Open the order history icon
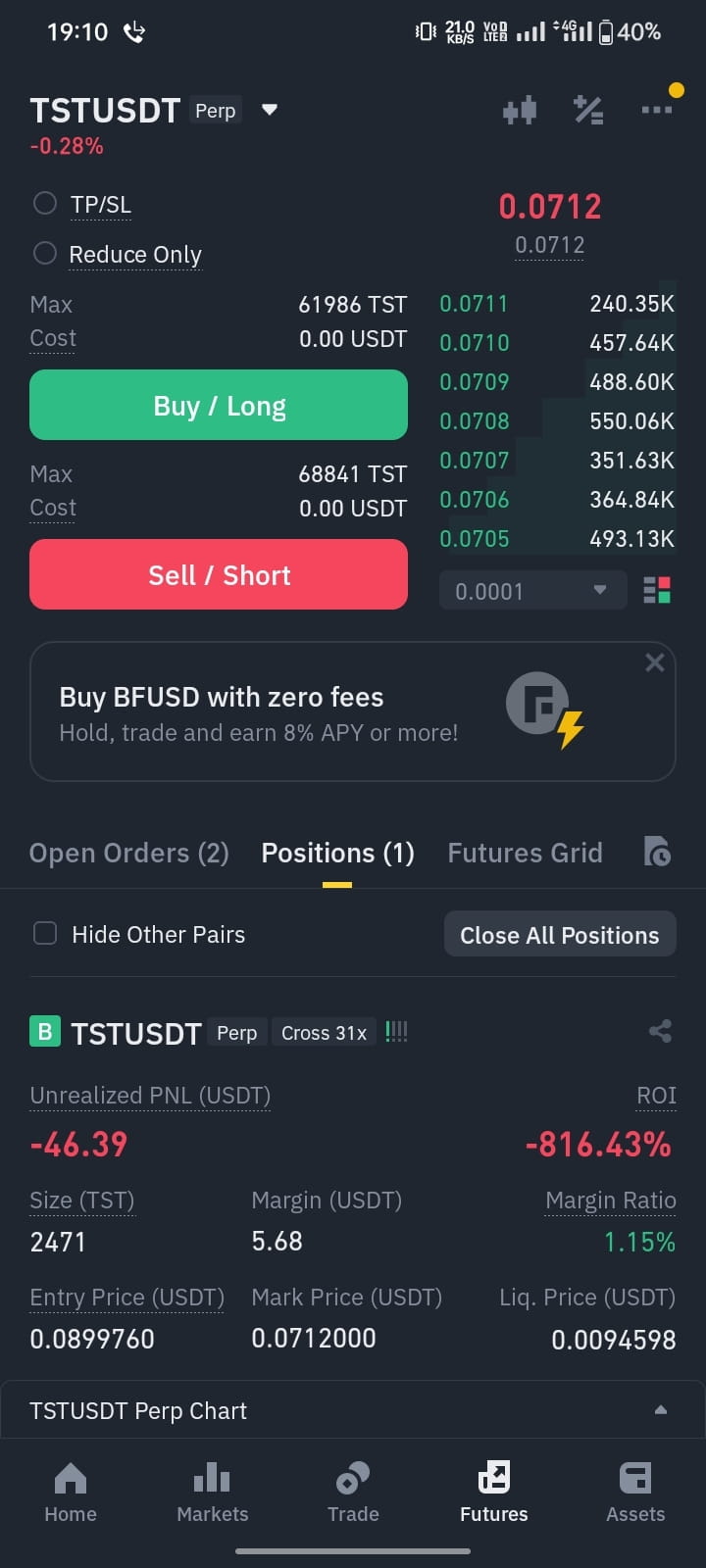Screen dimensions: 706x1568 657,852
